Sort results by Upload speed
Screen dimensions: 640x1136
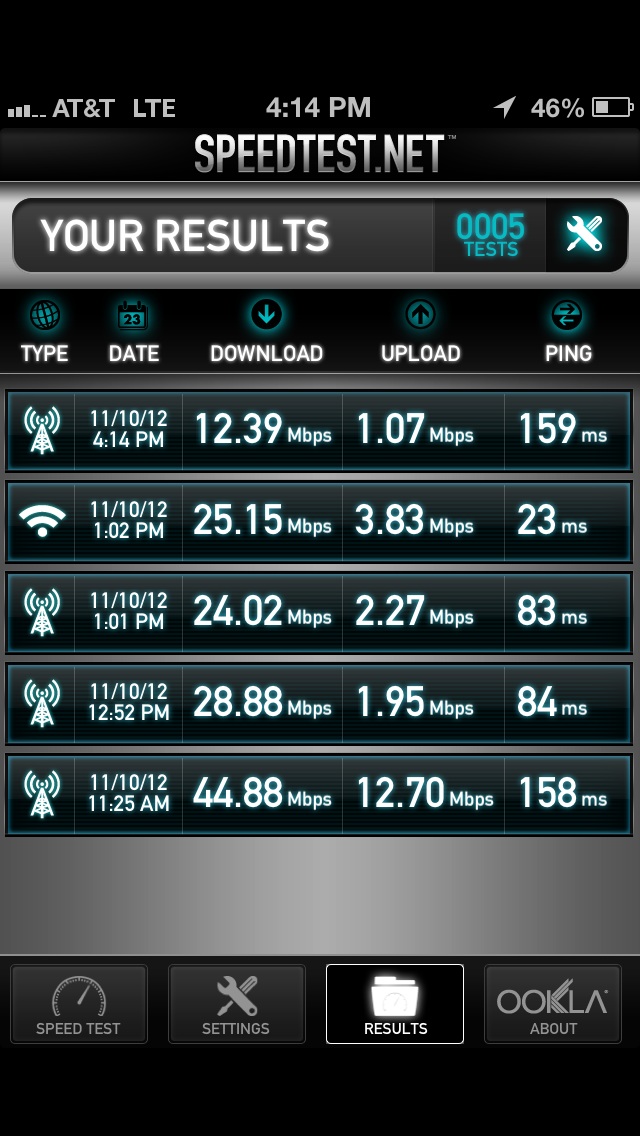pyautogui.click(x=420, y=333)
